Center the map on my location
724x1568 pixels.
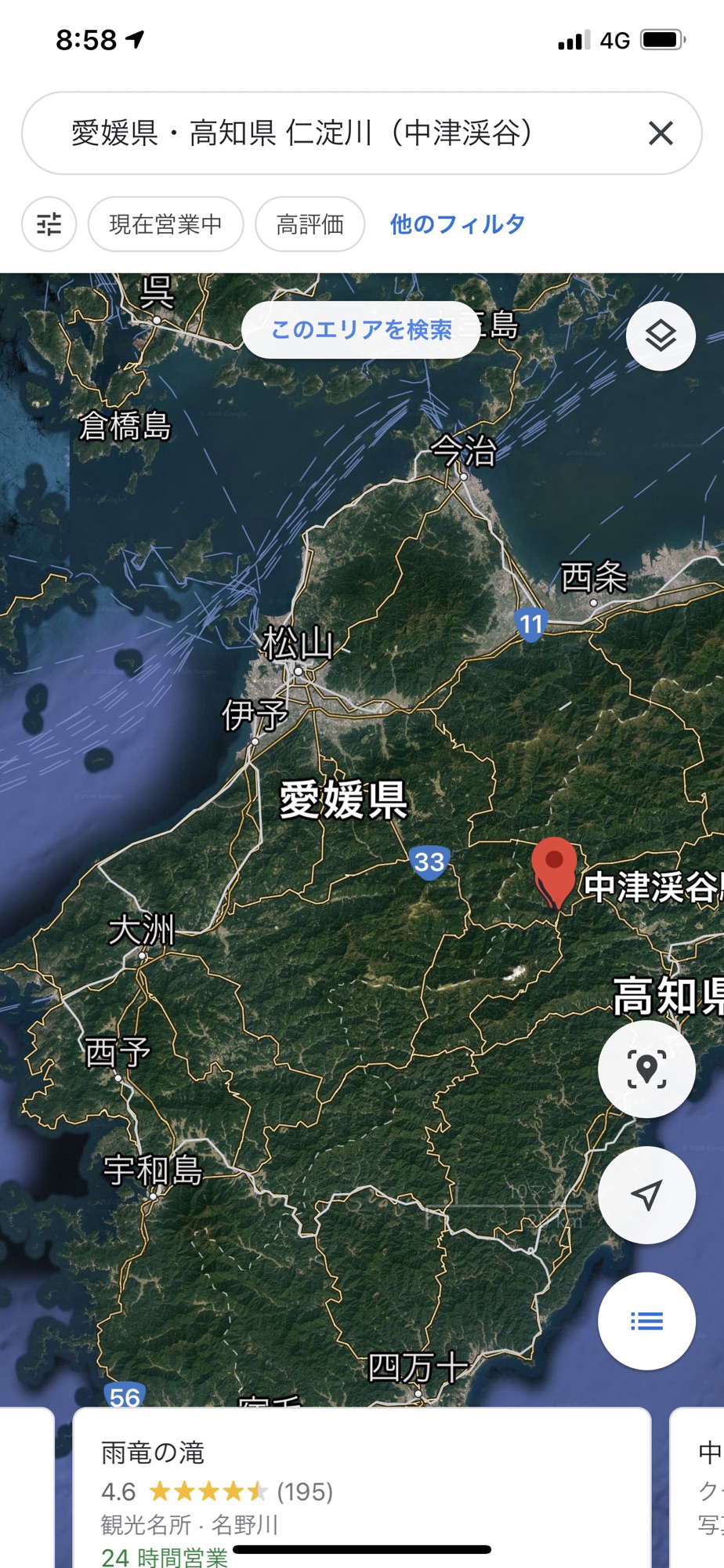[646, 1195]
